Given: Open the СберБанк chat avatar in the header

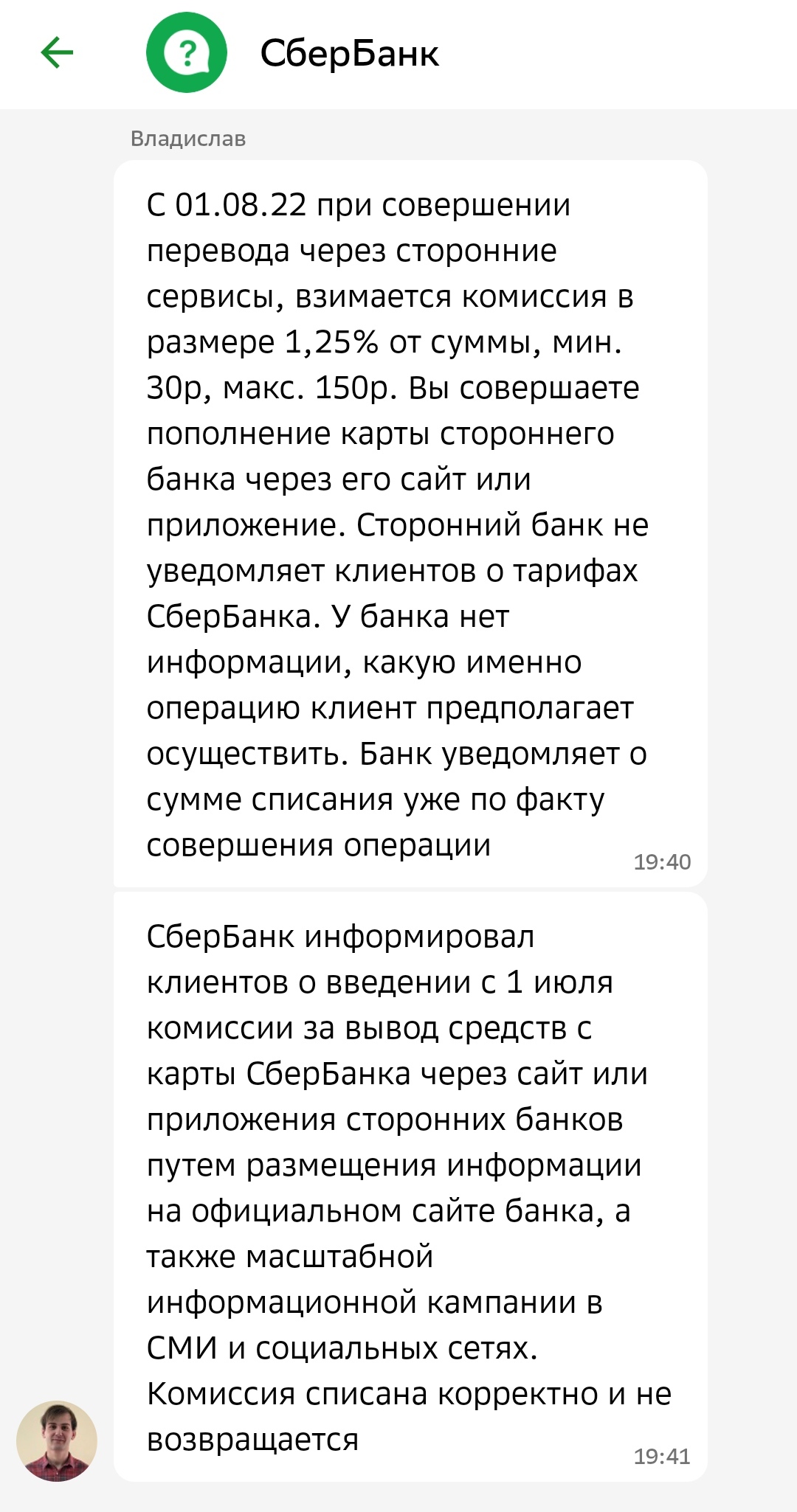Looking at the screenshot, I should click(187, 52).
